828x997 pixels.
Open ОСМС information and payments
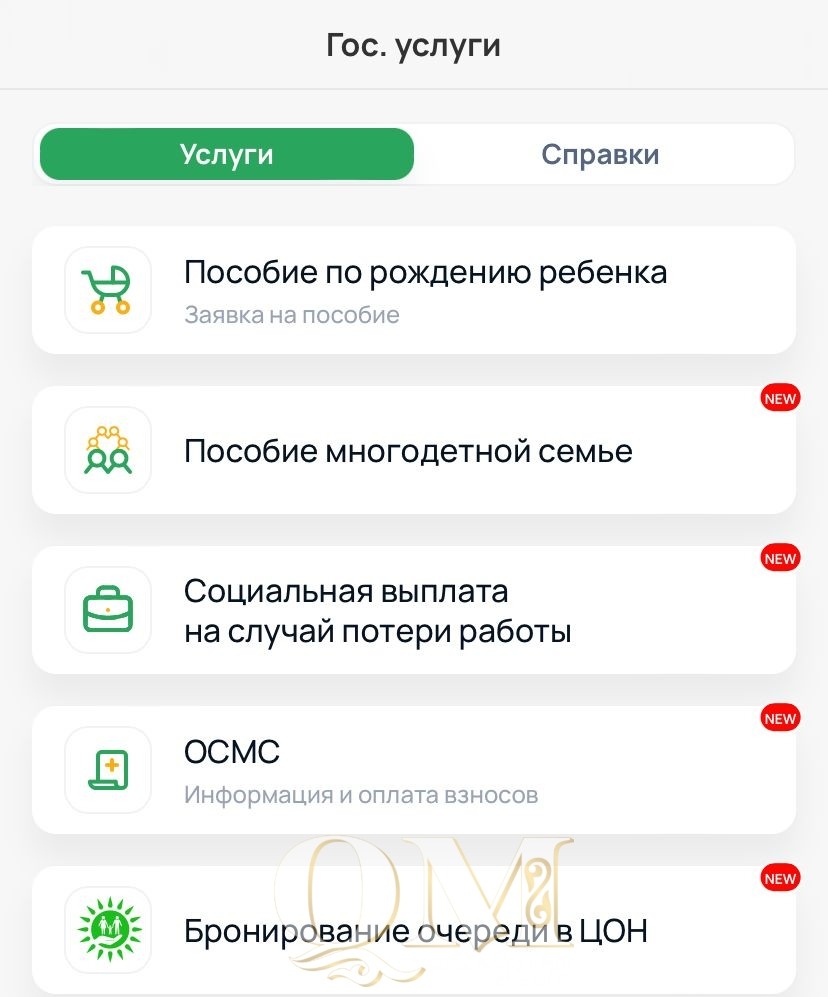[414, 770]
